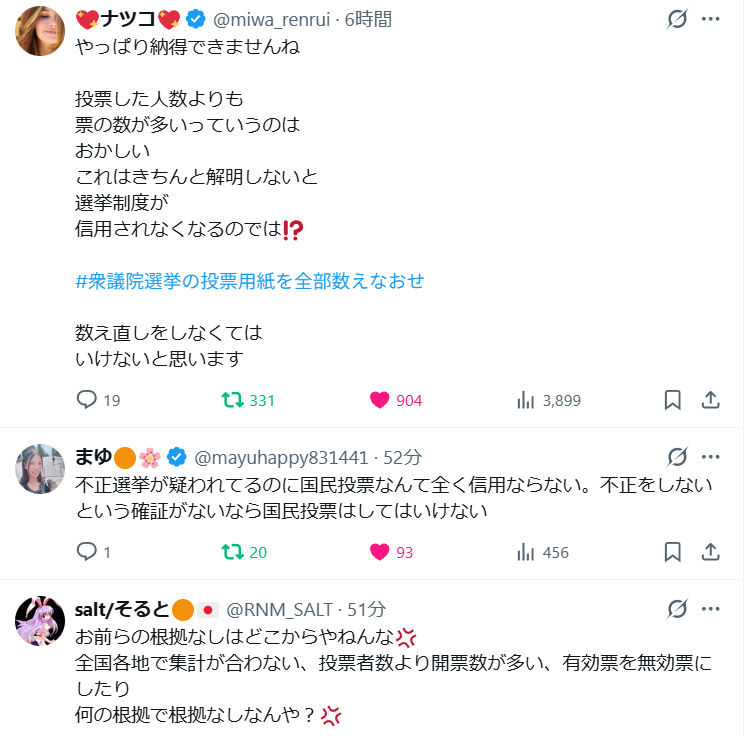Tap the Grok icon on salt/そると's post

[x=676, y=609]
